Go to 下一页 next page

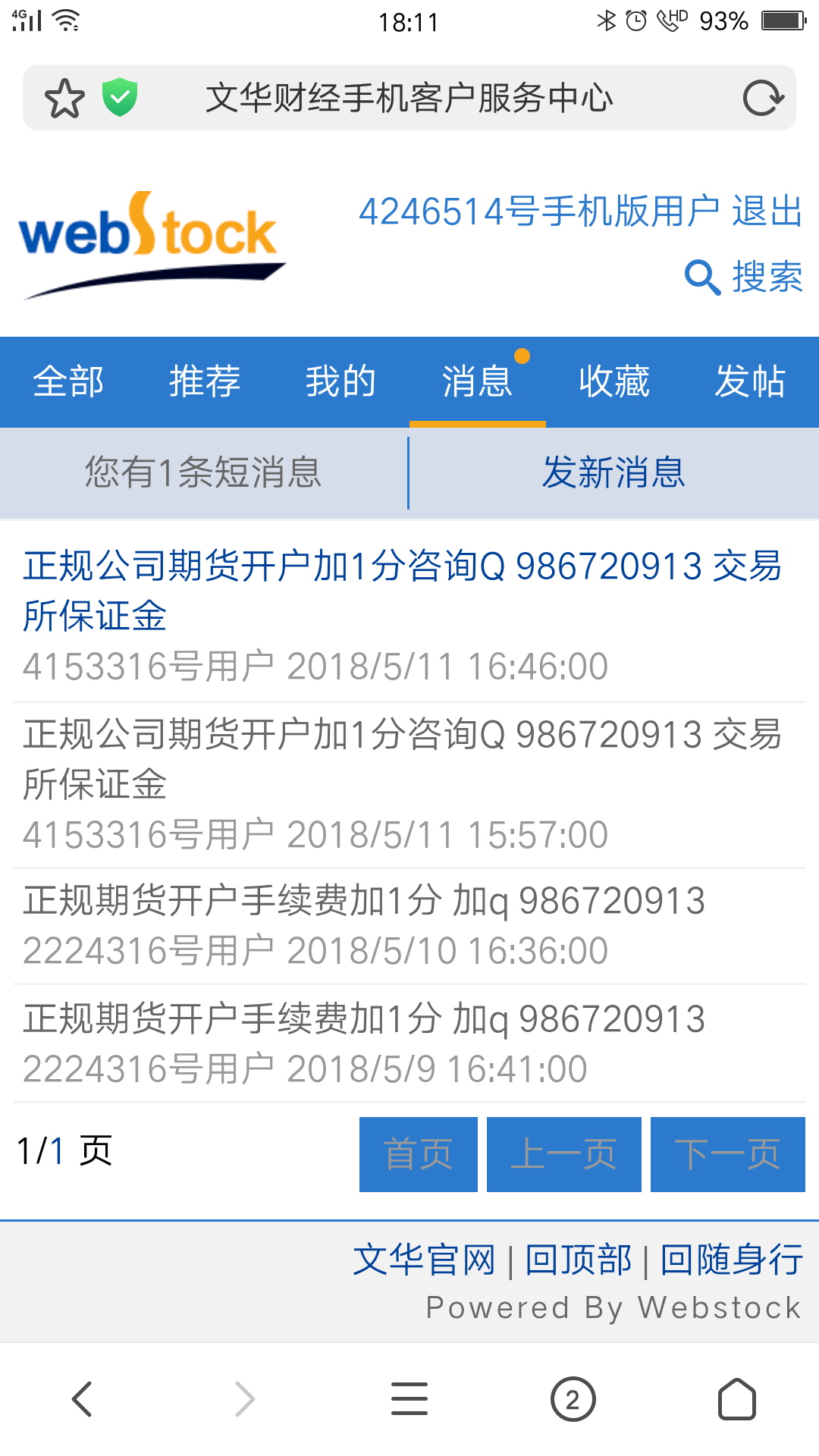point(727,1154)
